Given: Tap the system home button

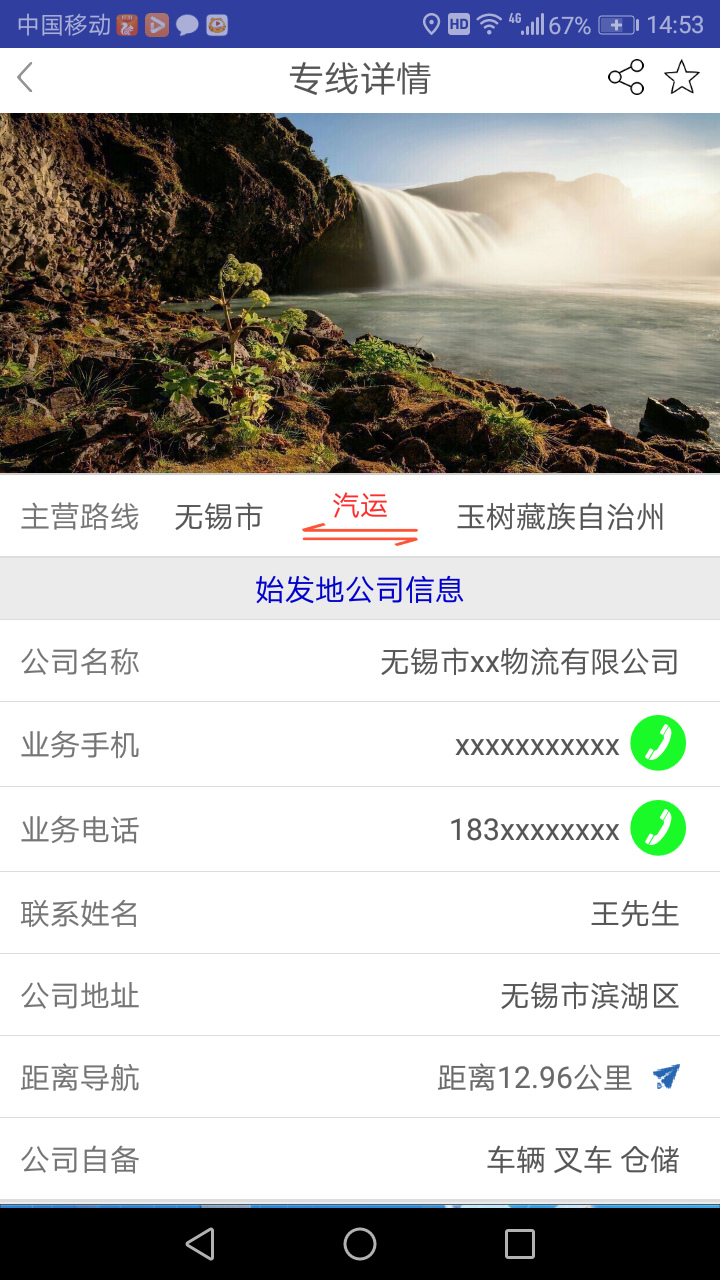Looking at the screenshot, I should [x=360, y=1244].
